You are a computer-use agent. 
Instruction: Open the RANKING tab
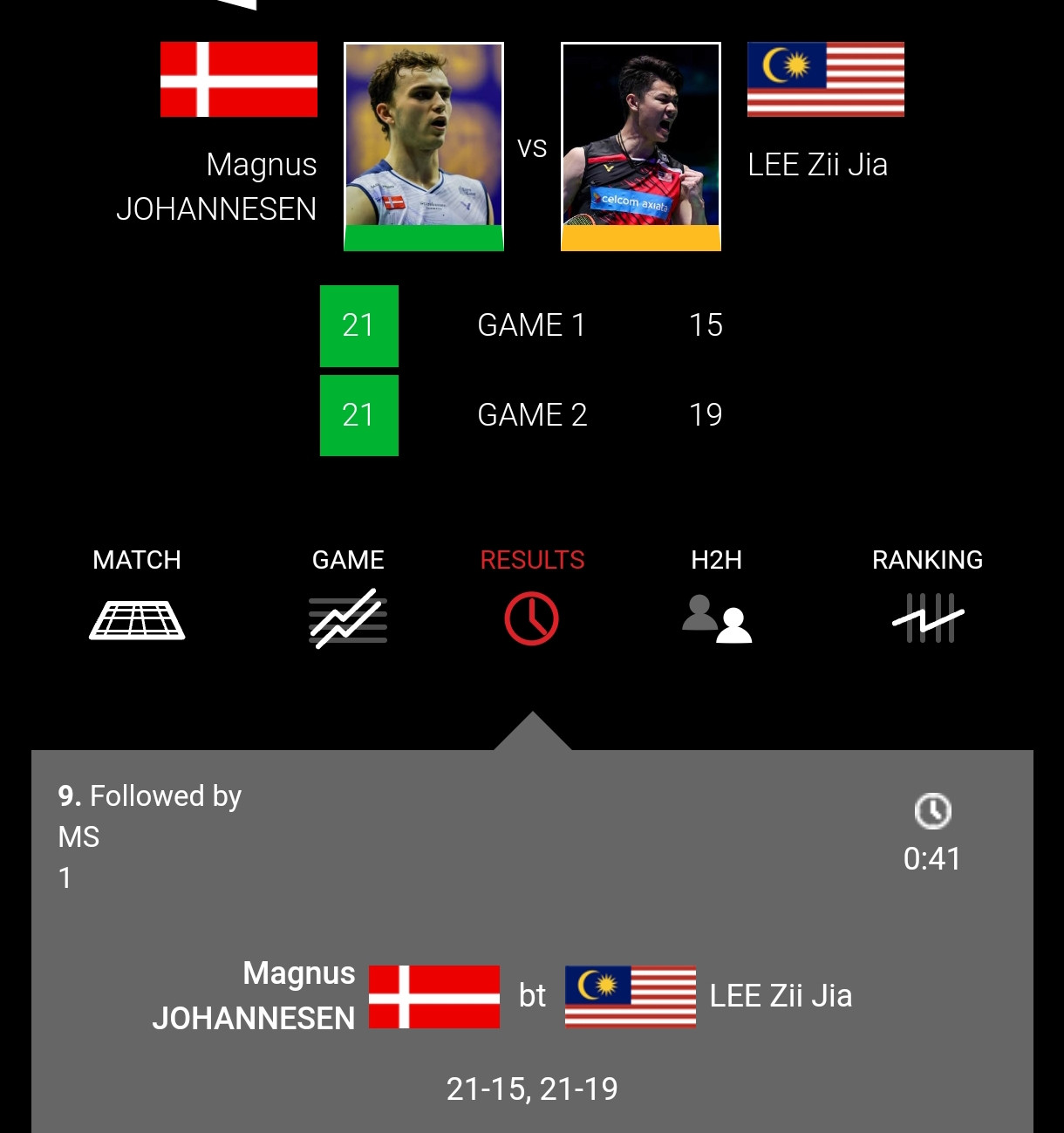[928, 597]
